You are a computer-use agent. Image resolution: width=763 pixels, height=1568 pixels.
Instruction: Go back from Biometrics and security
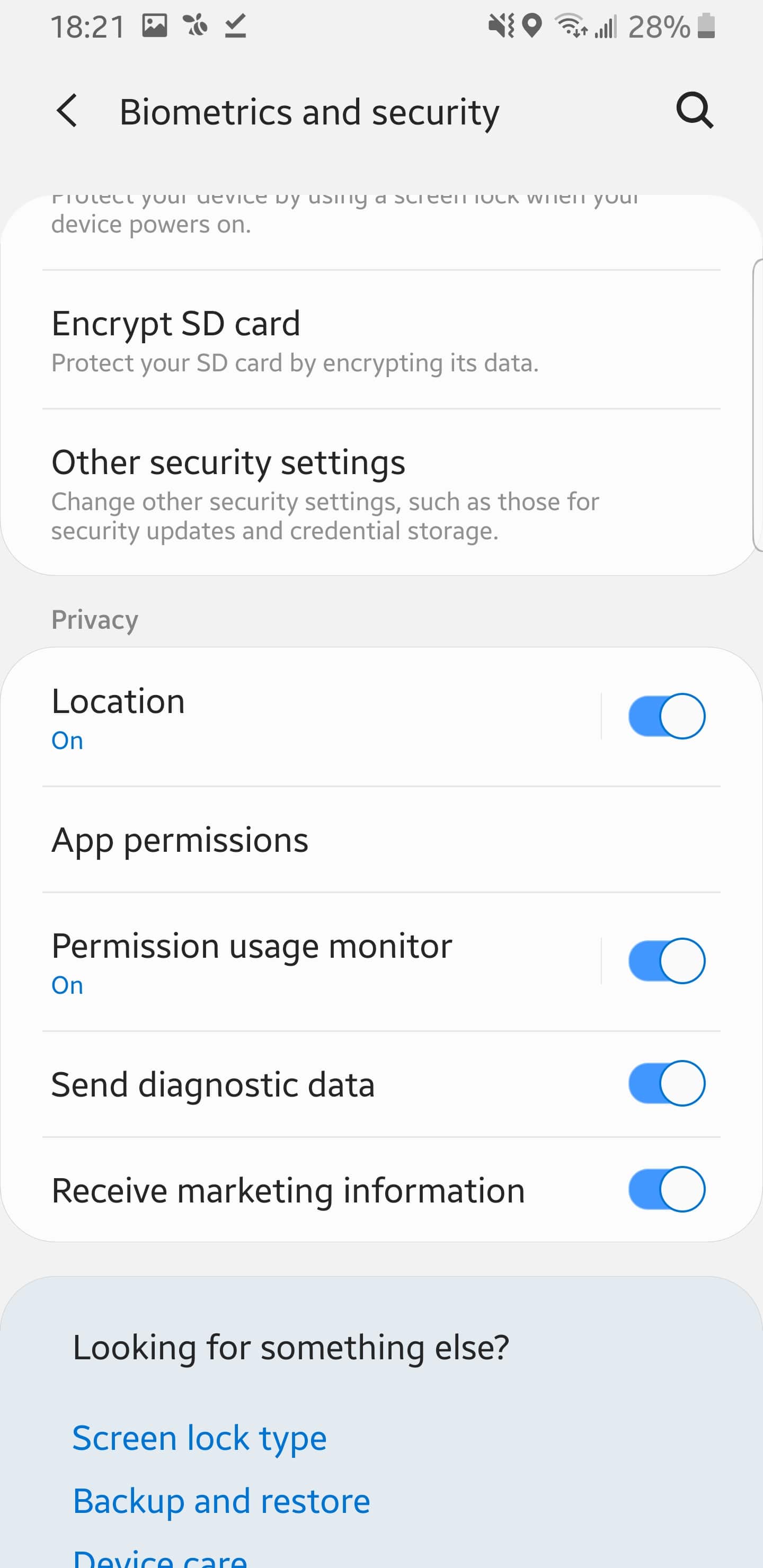pos(66,111)
